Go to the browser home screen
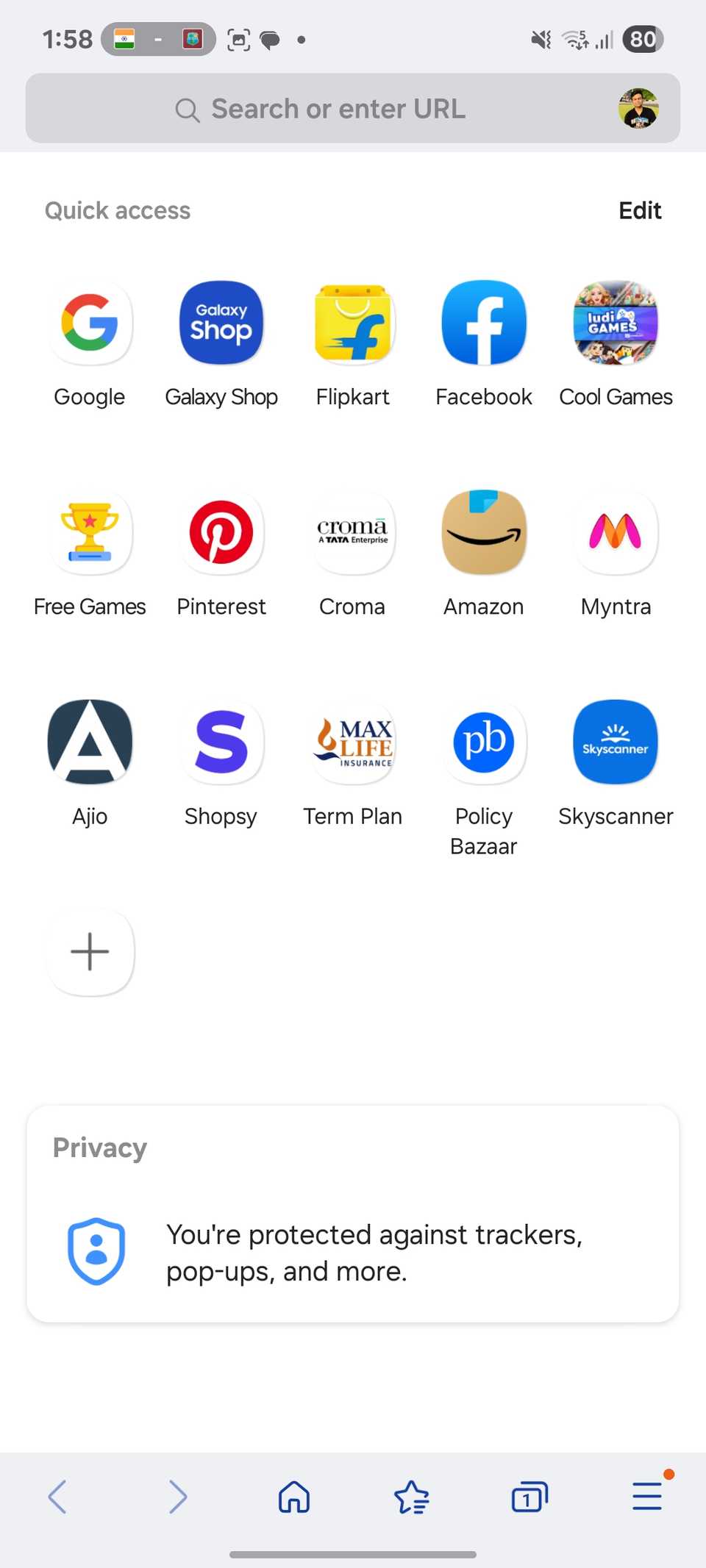 (x=293, y=1496)
